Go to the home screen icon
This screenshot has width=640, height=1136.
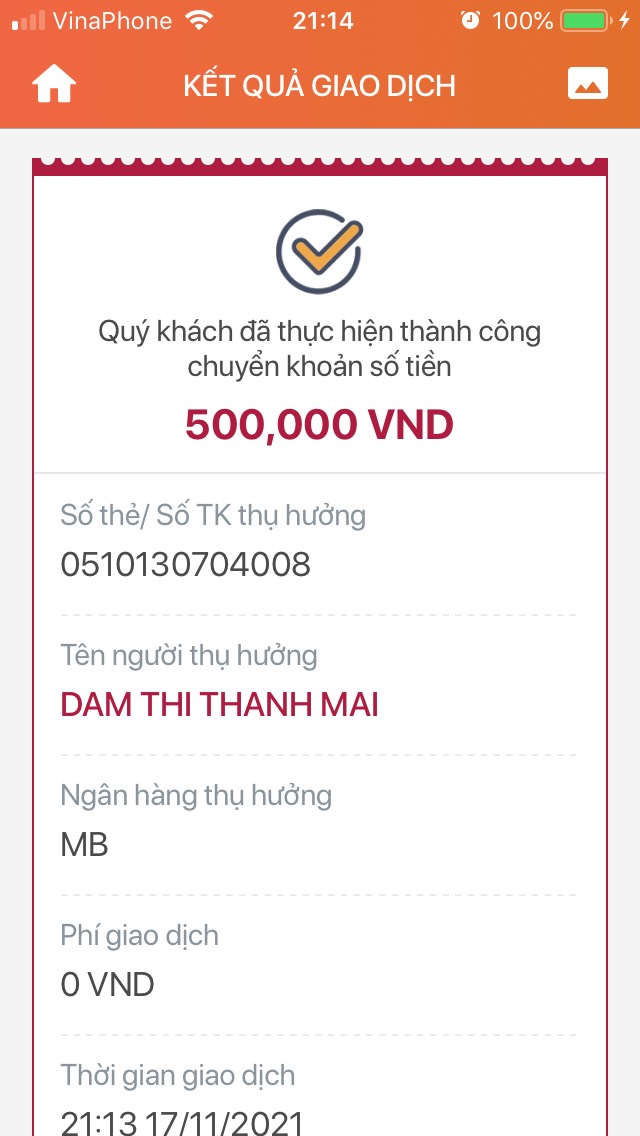tap(54, 85)
